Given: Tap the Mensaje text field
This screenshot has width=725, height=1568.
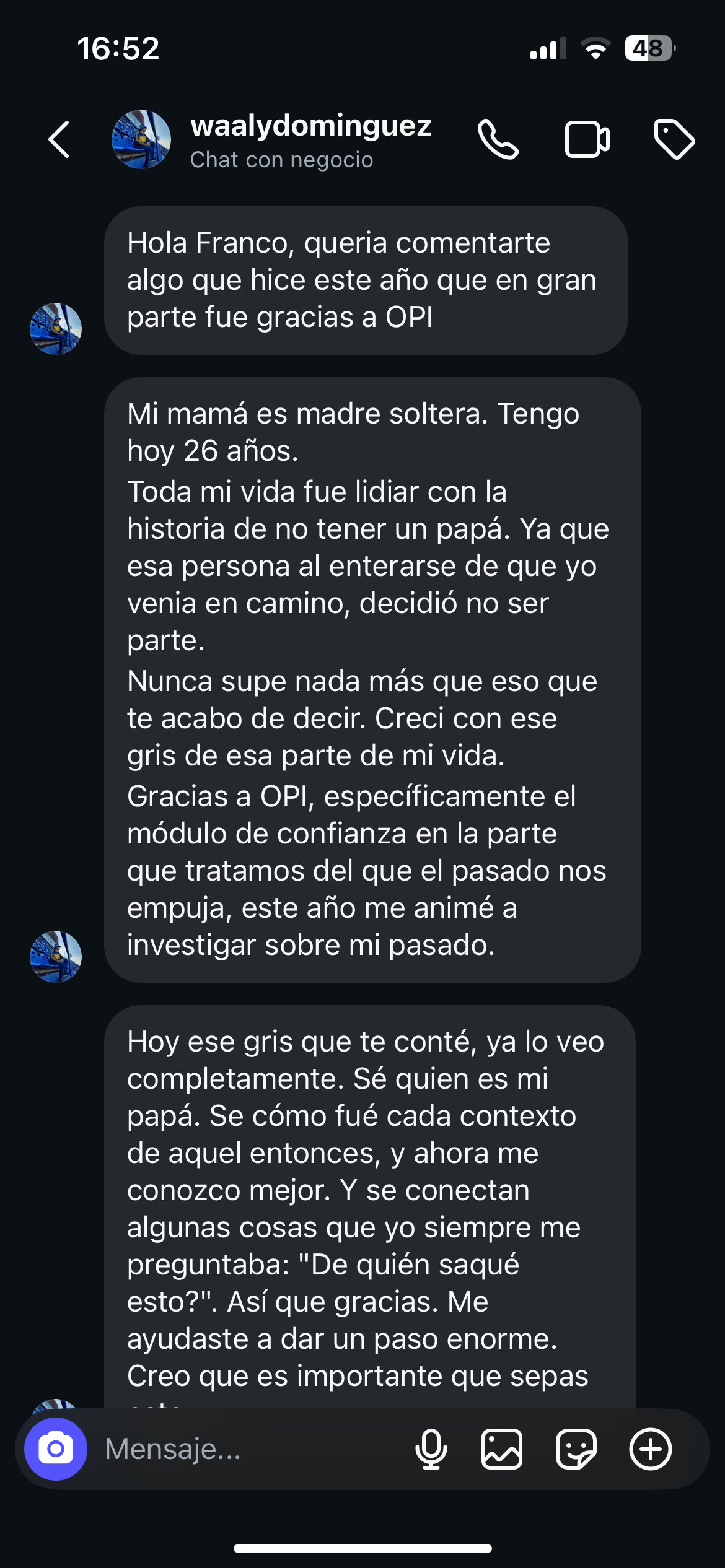Looking at the screenshot, I should [248, 1449].
